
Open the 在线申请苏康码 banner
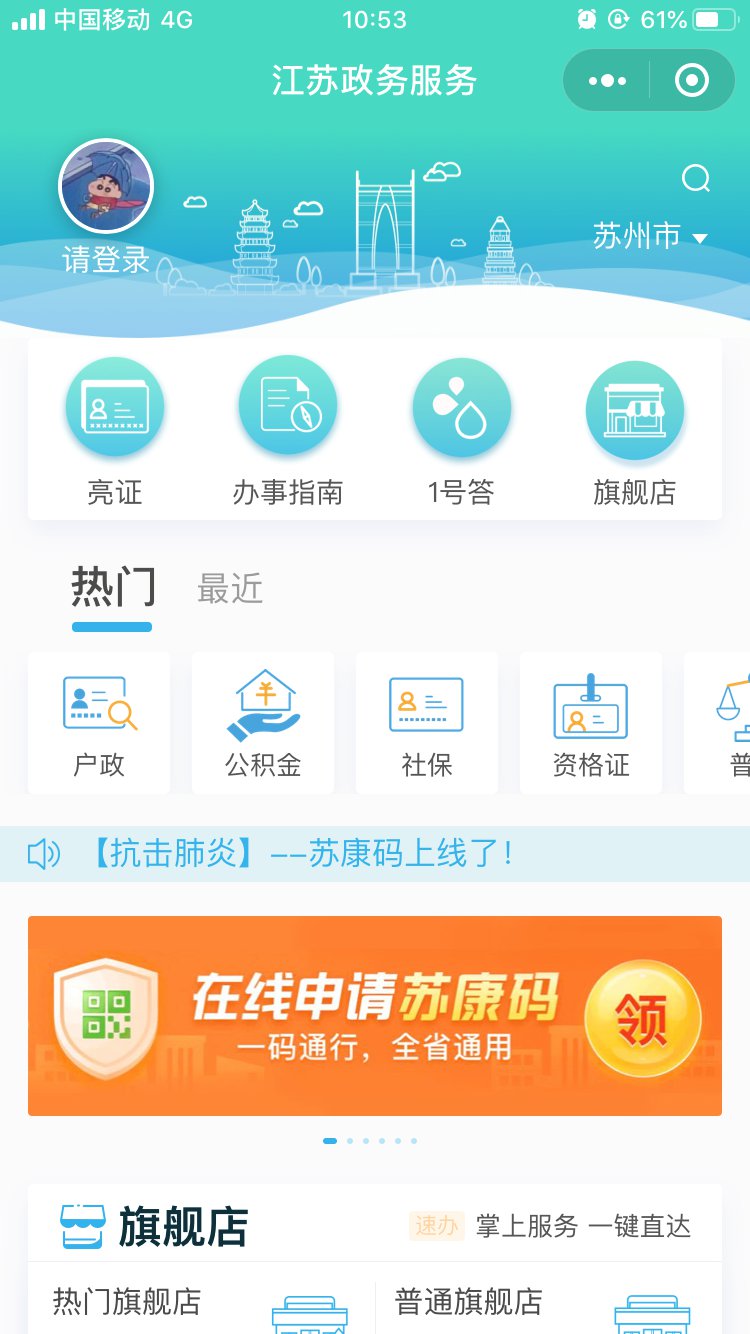point(375,1015)
